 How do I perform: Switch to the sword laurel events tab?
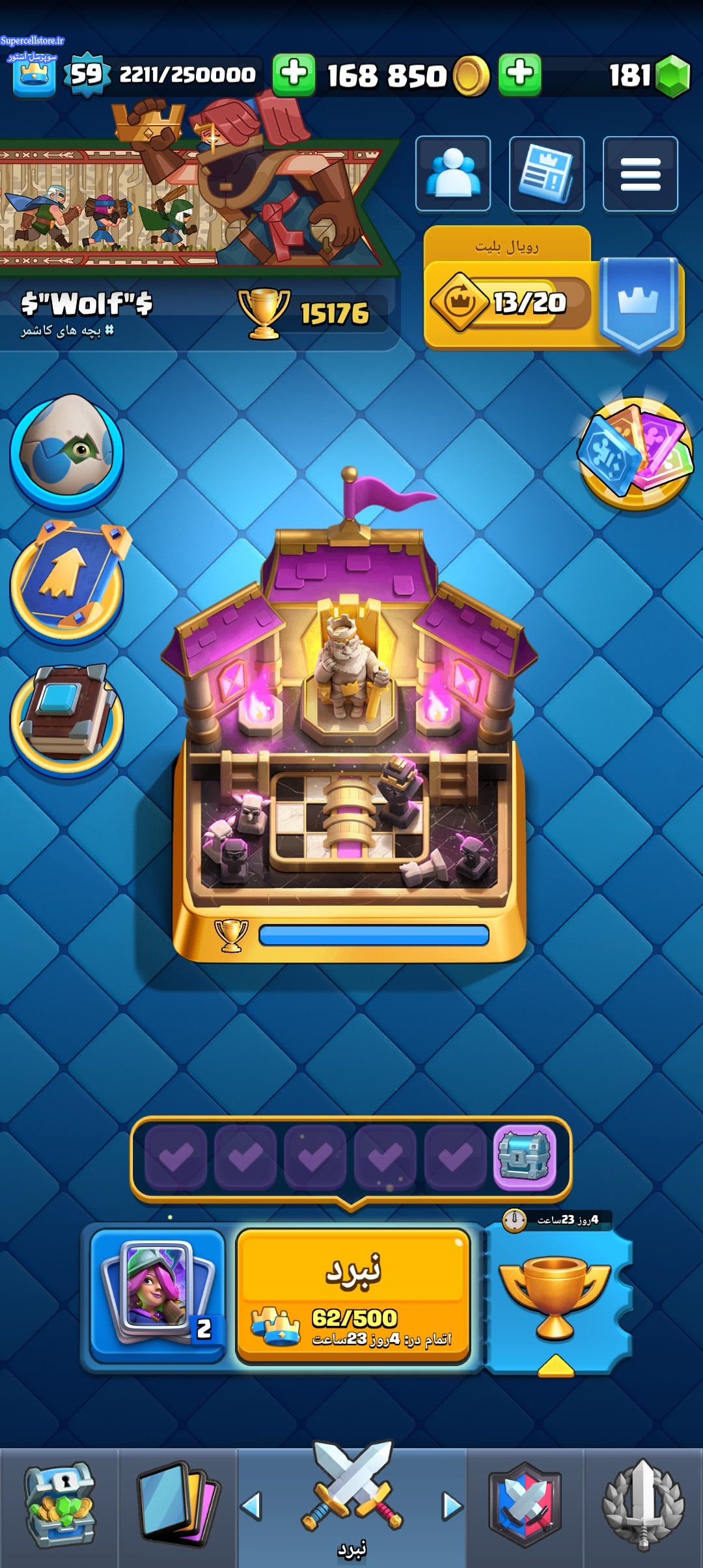[x=643, y=1505]
